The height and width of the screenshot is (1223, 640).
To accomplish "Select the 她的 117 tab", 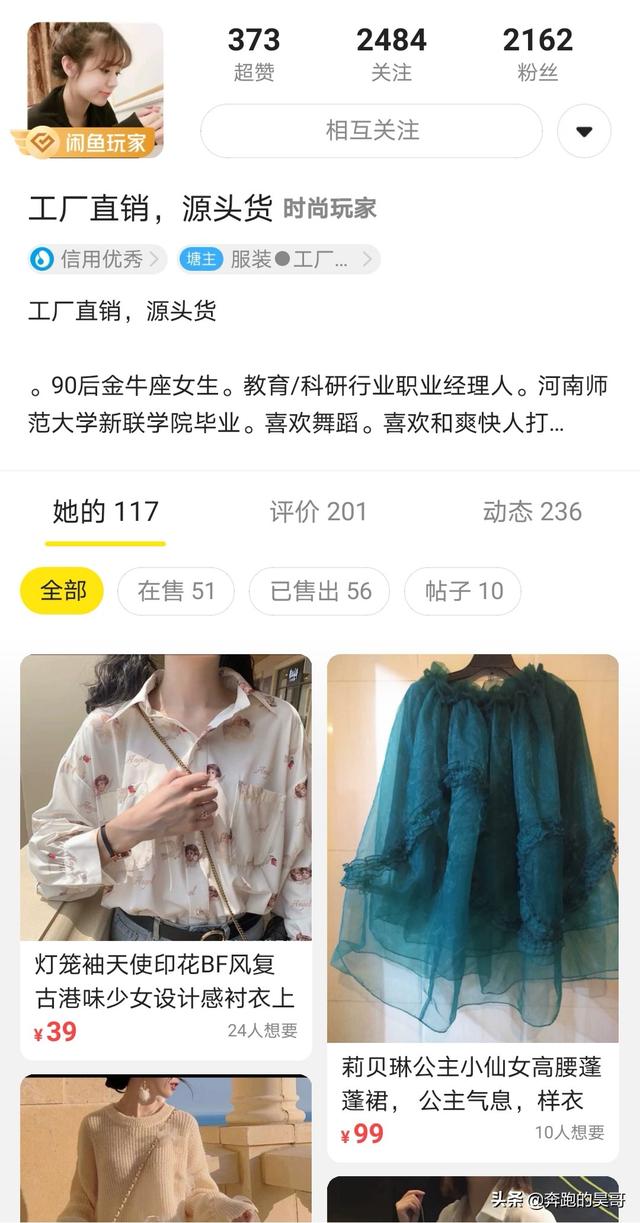I will (105, 512).
